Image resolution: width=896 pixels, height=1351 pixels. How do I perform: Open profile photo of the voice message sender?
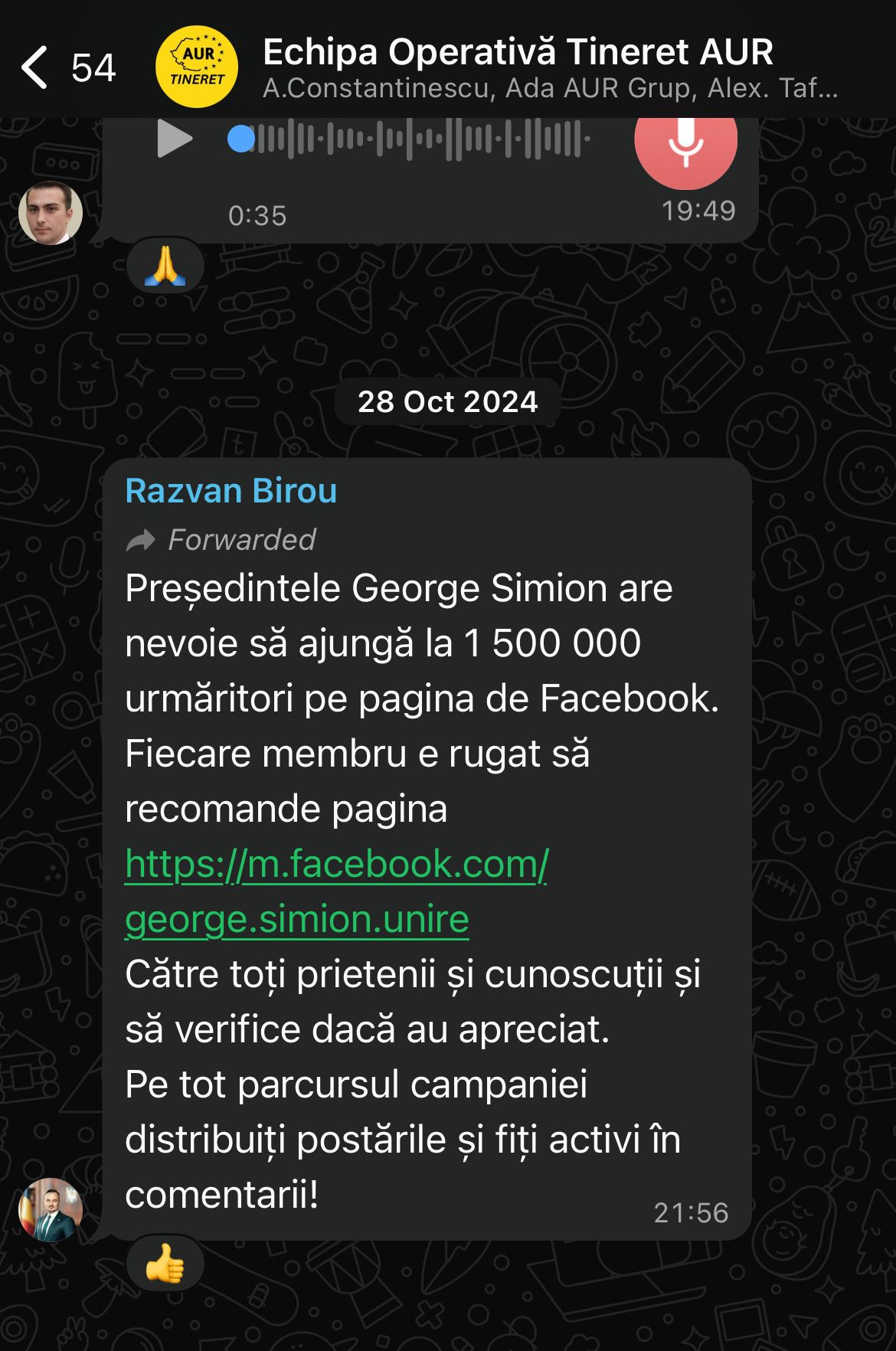click(51, 213)
